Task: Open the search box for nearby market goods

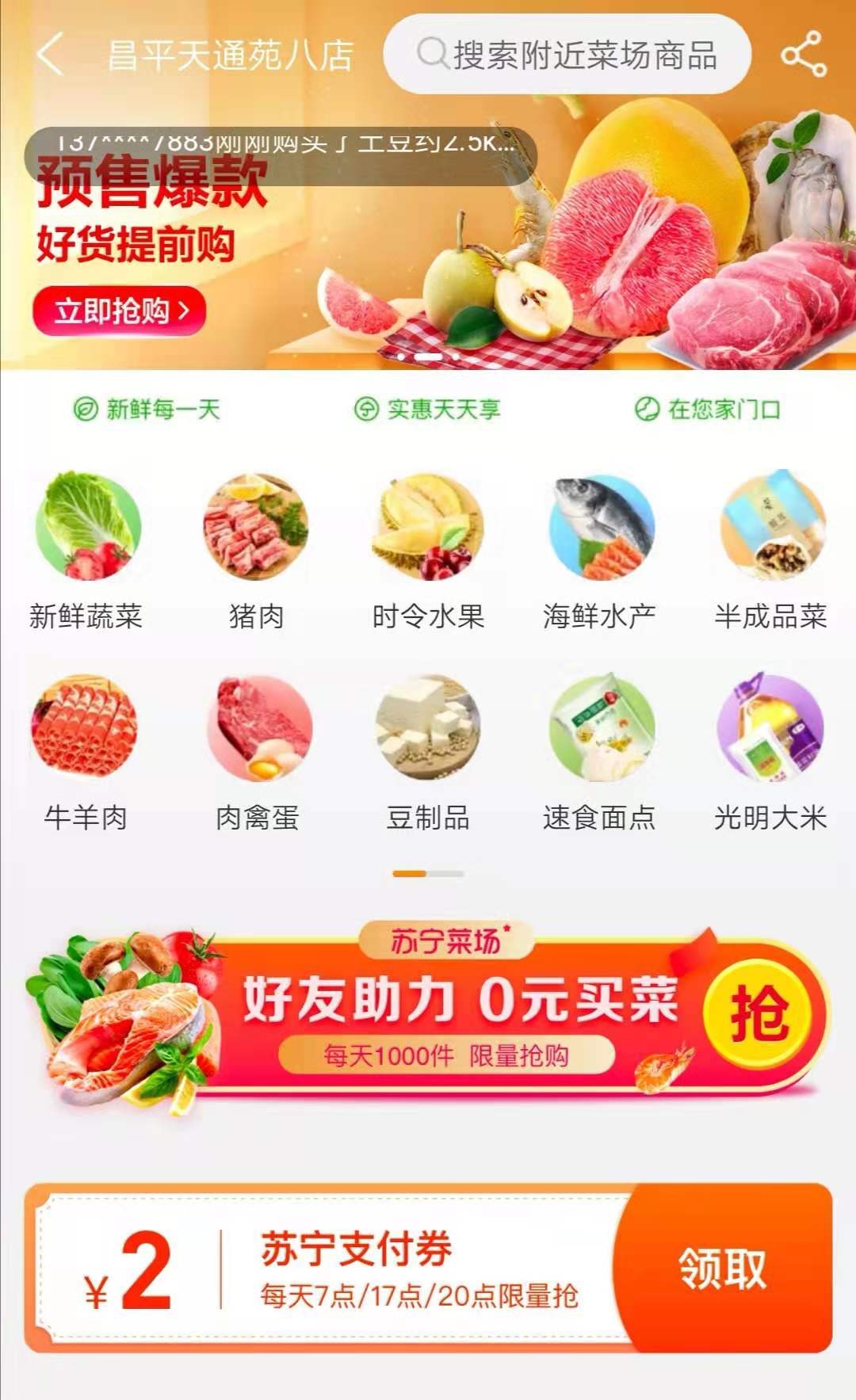Action: 566,55
